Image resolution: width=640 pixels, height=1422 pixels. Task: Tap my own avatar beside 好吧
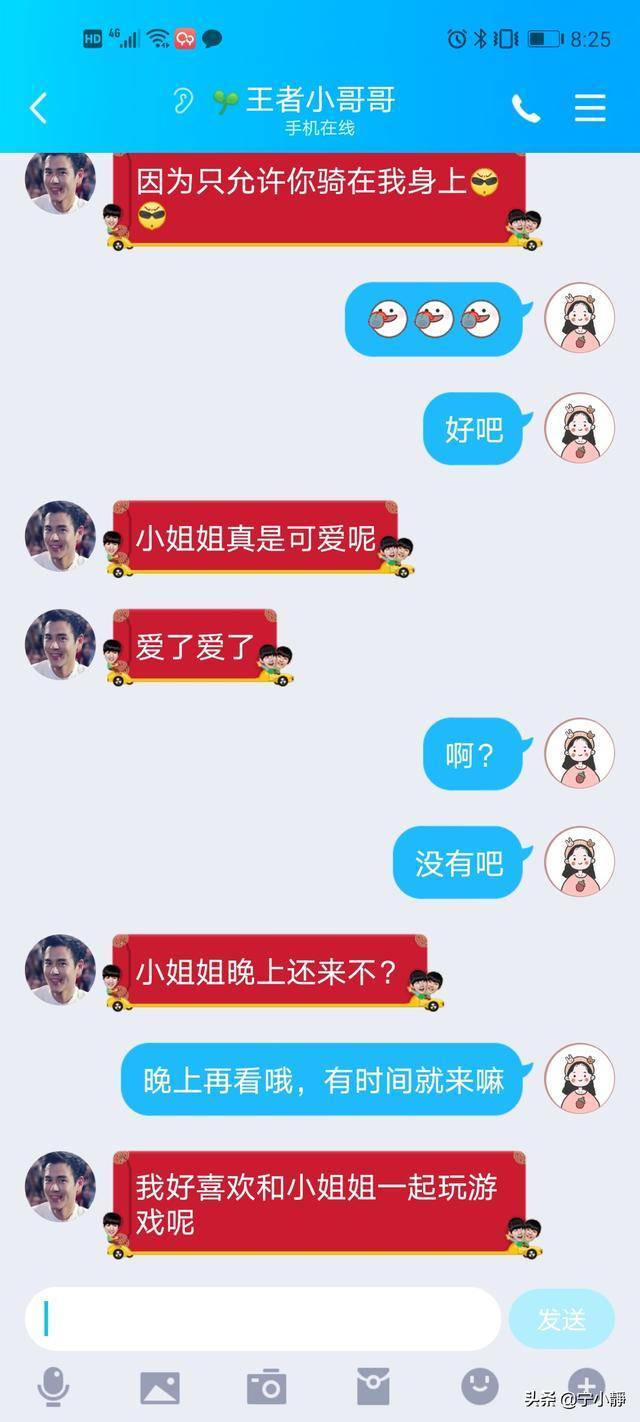(579, 427)
